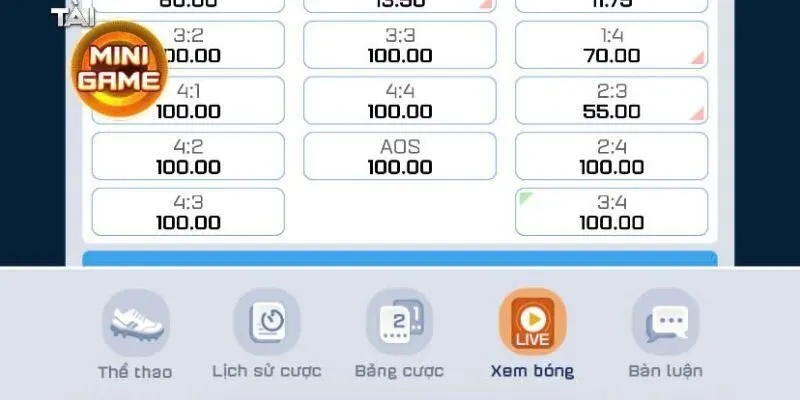This screenshot has width=800, height=400.
Task: Go to the Bảng cược tab
Action: point(399,335)
